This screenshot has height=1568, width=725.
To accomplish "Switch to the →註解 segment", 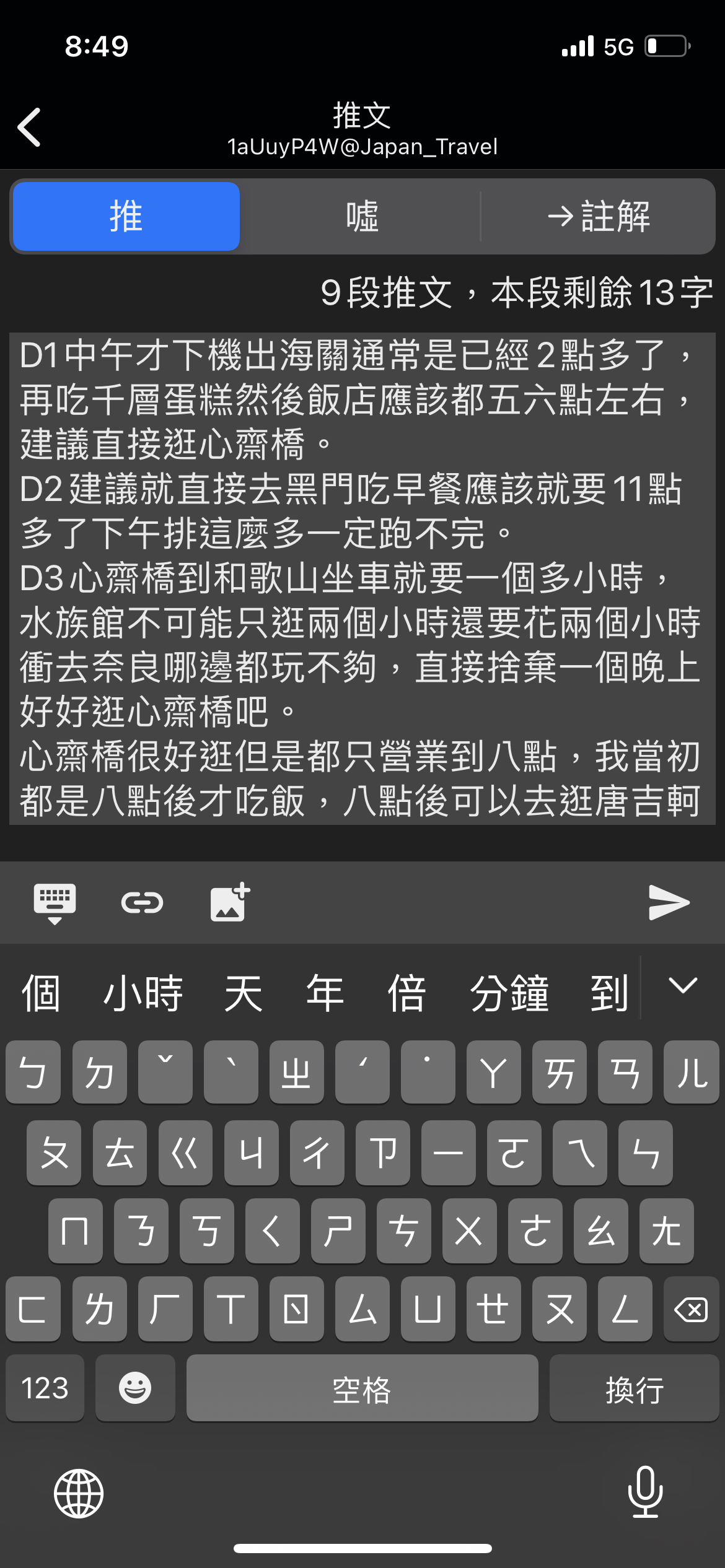I will (599, 217).
